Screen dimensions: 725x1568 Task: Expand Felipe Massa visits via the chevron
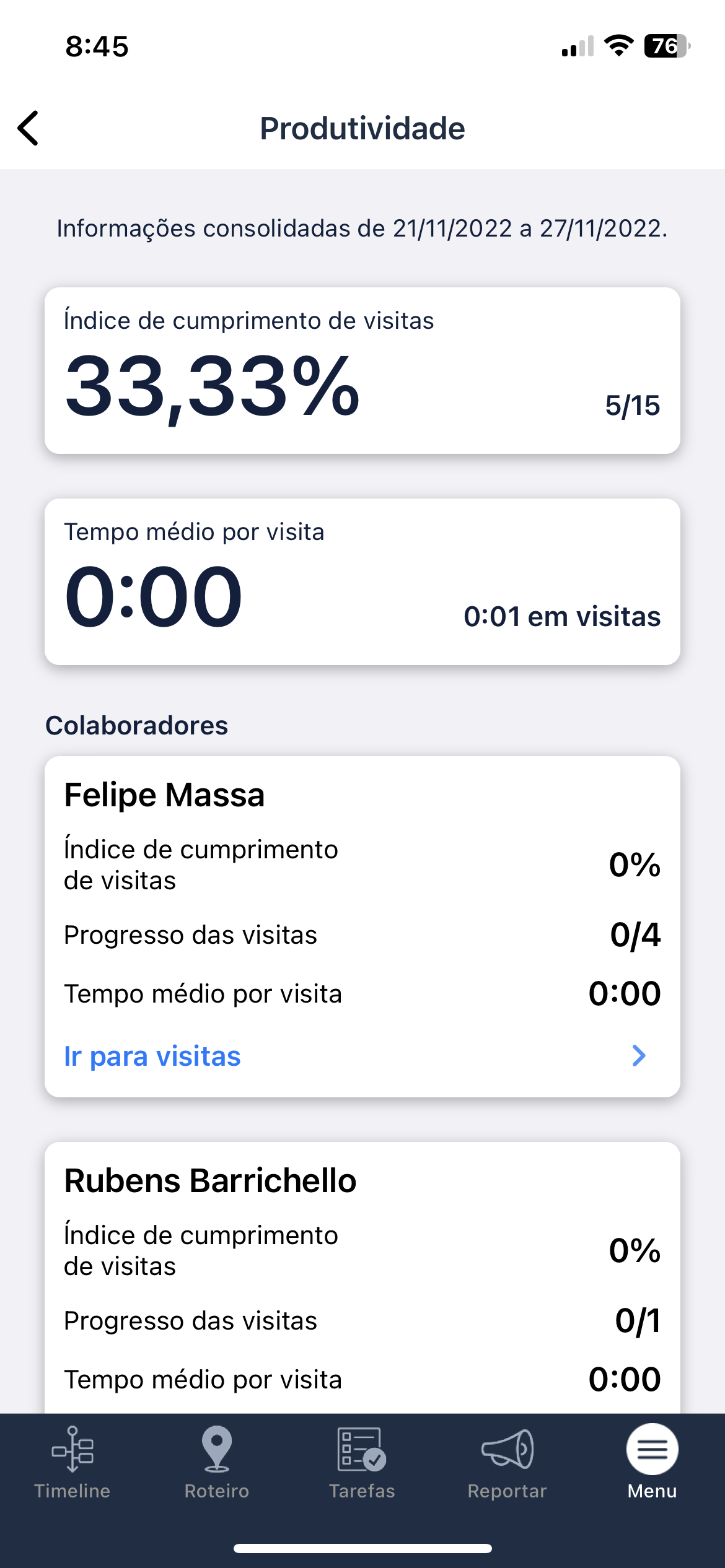[638, 1057]
